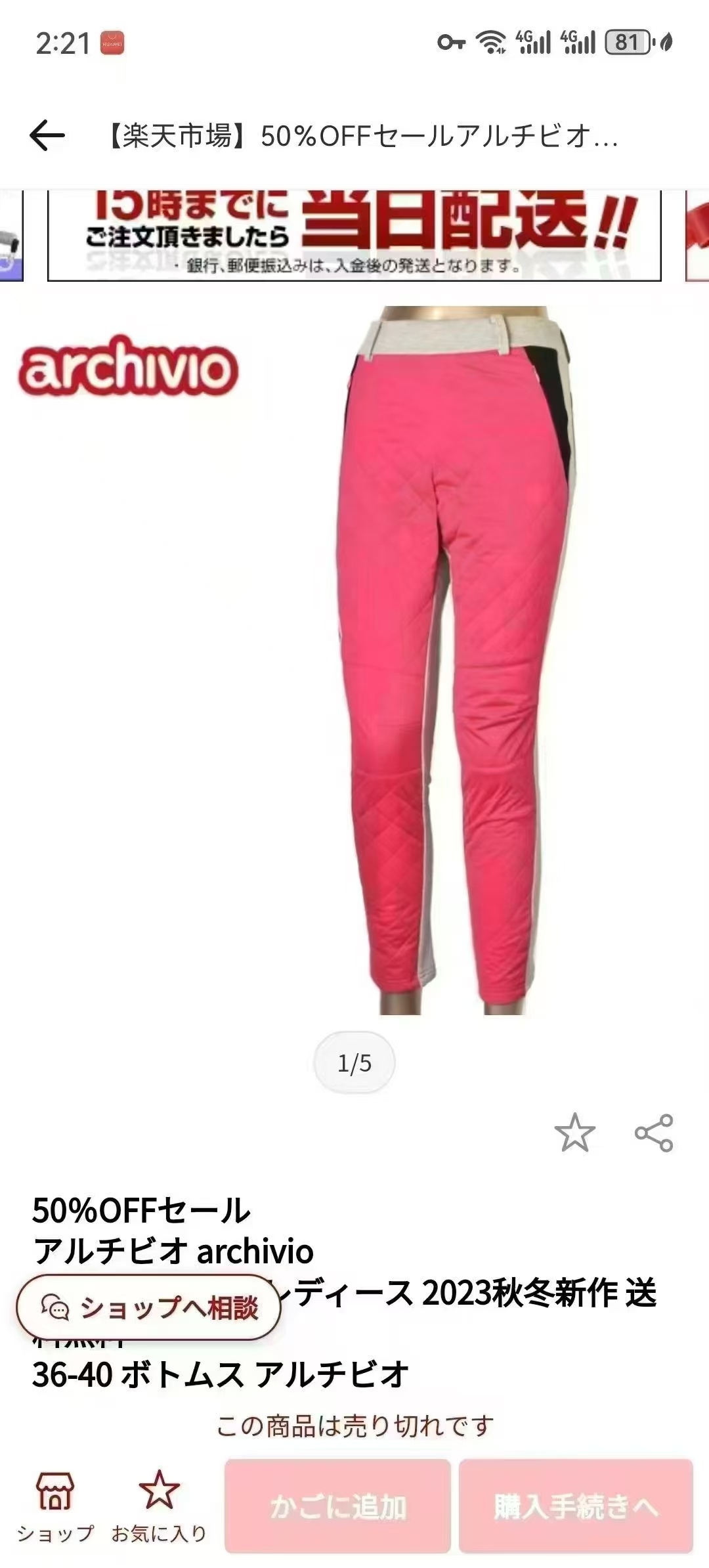Open the same-day delivery banner
The width and height of the screenshot is (709, 1568).
pos(354,235)
